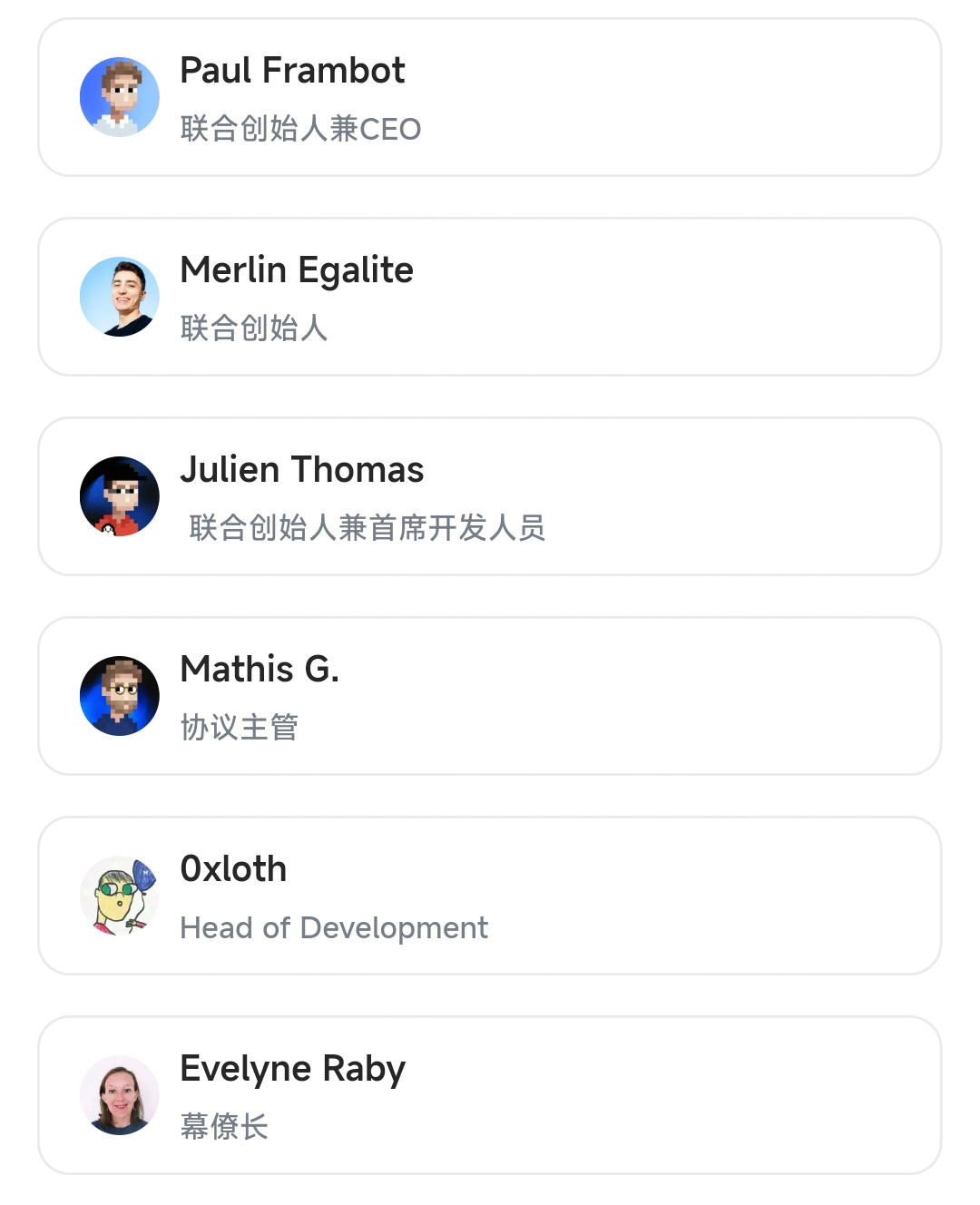This screenshot has width=980, height=1205.
Task: Open Paul Frambot's team member card
Action: pyautogui.click(x=490, y=98)
